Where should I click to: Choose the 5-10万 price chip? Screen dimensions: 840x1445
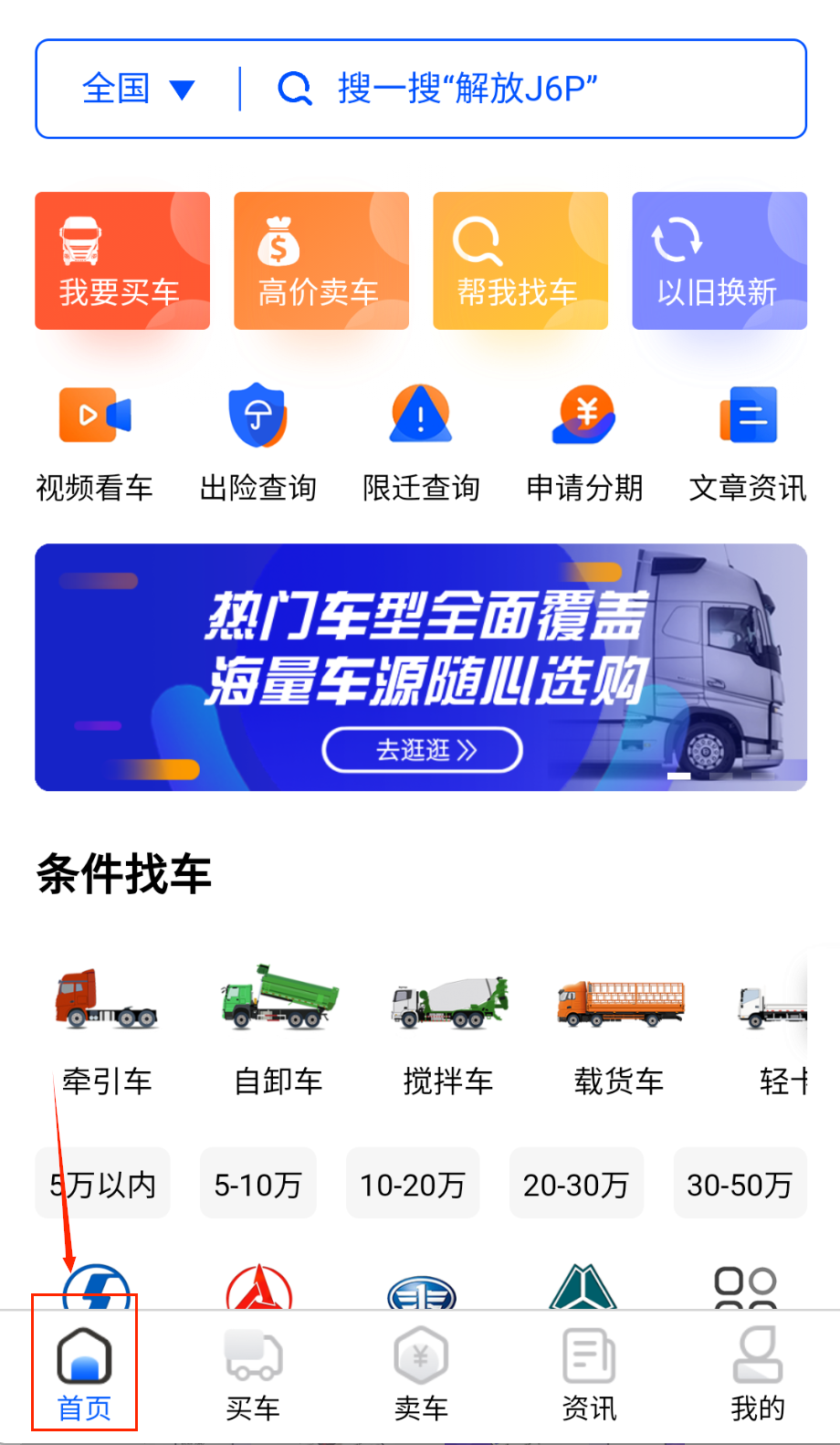click(x=258, y=1184)
